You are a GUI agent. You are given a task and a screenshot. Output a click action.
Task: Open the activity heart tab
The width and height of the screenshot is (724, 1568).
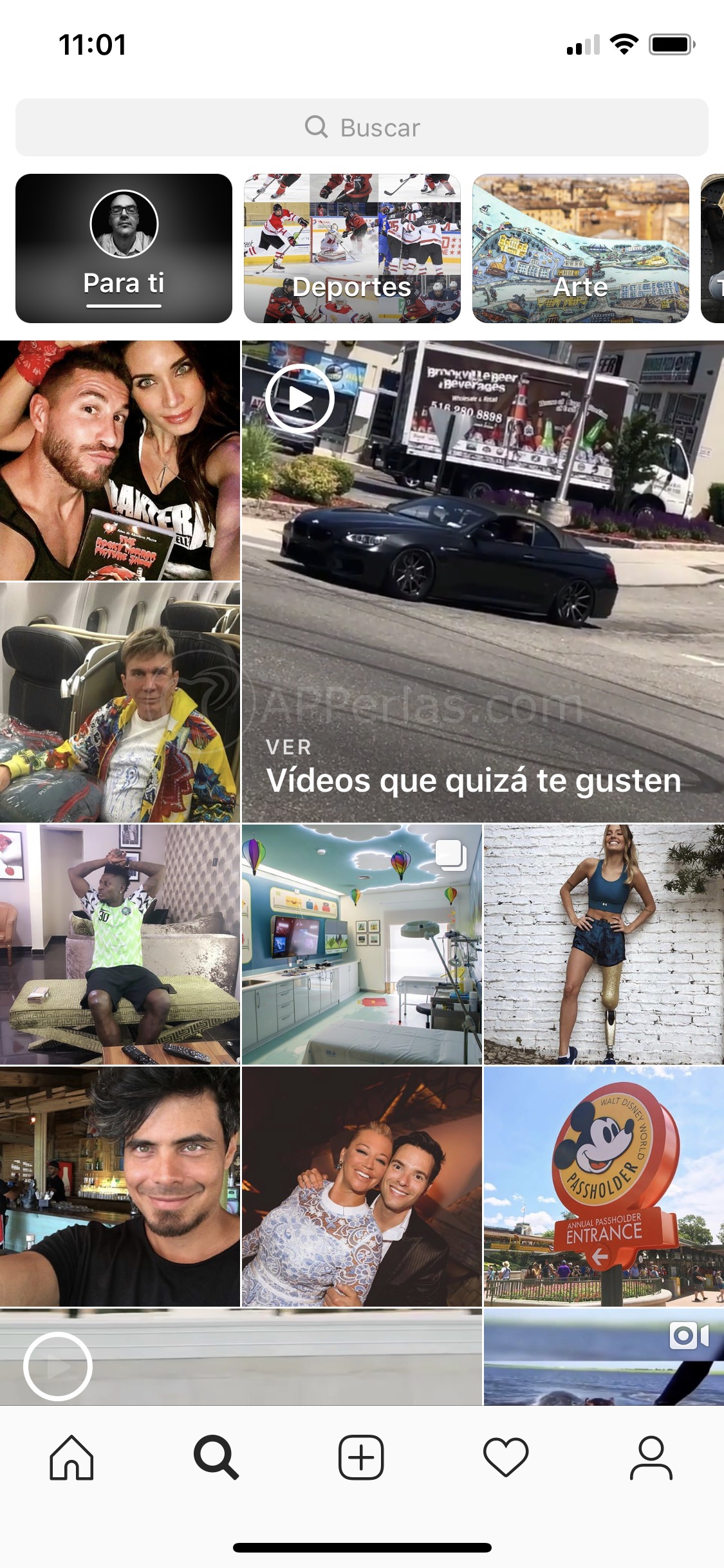pyautogui.click(x=506, y=1457)
